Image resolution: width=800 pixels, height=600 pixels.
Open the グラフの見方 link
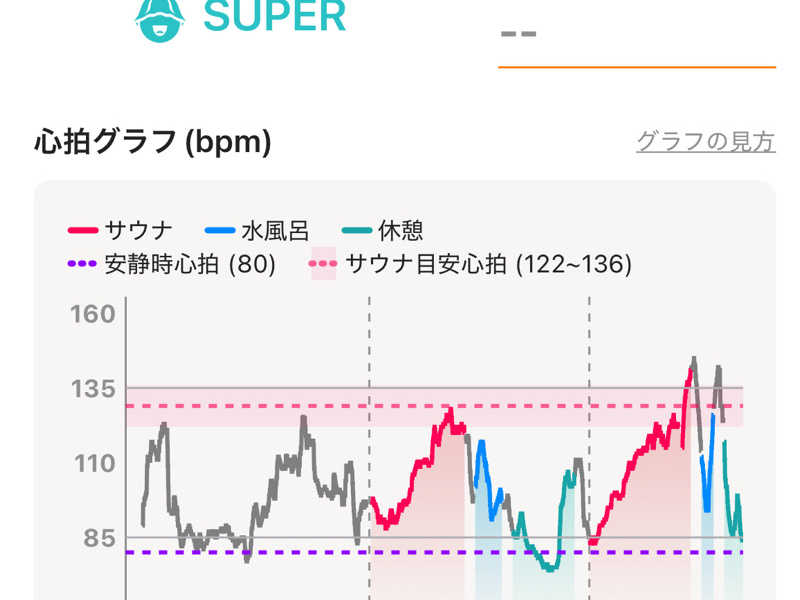pos(705,142)
